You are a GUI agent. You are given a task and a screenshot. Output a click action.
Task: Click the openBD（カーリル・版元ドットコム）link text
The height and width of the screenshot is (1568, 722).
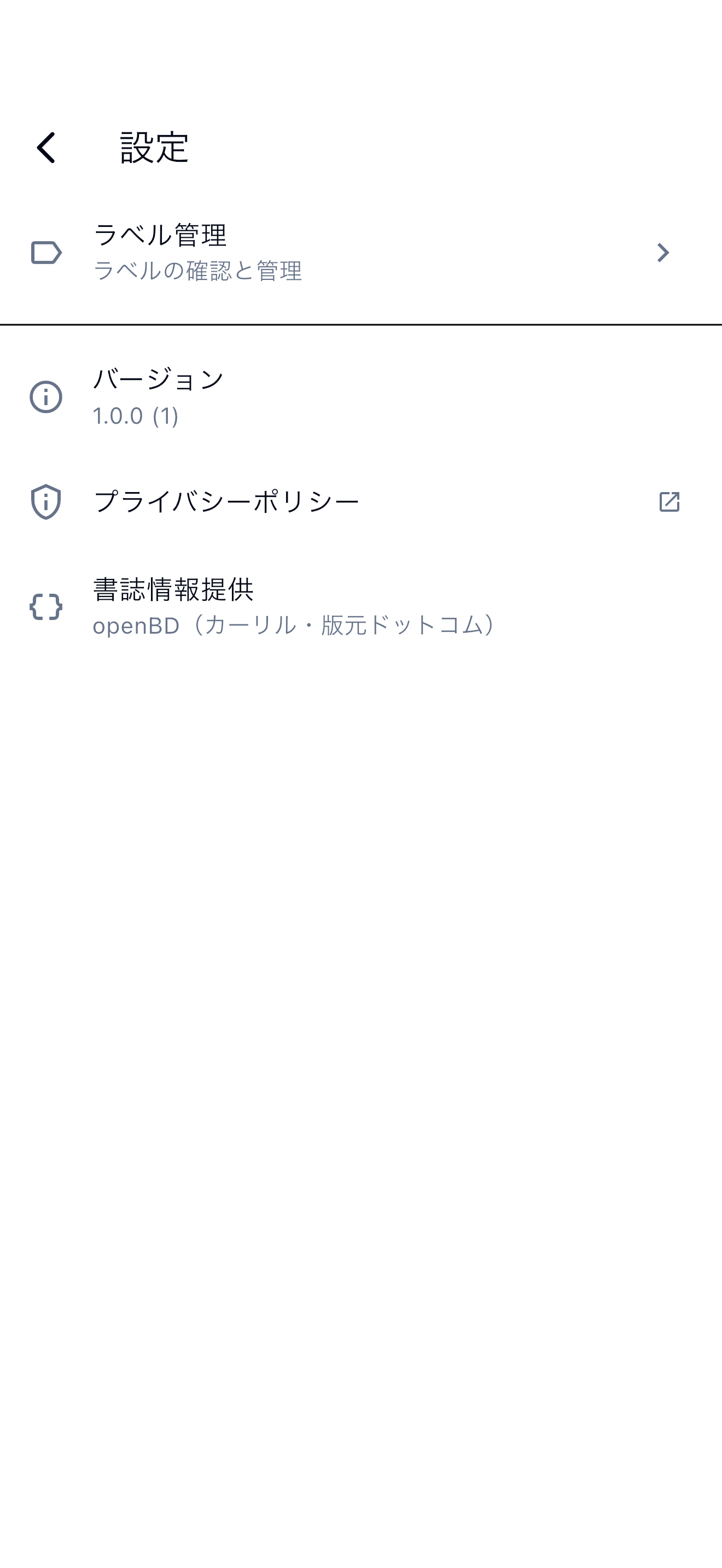tap(295, 623)
